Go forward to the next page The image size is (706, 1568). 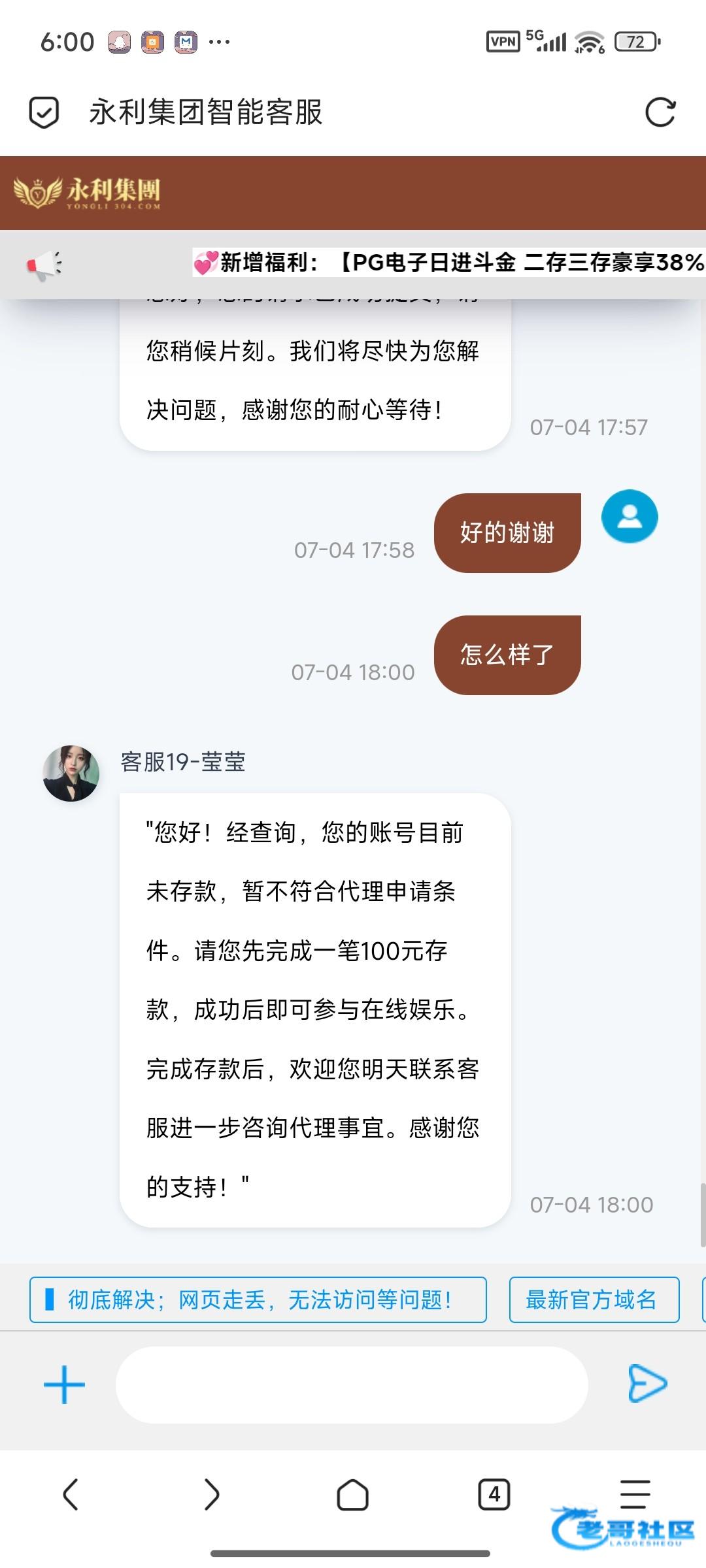click(x=211, y=1494)
